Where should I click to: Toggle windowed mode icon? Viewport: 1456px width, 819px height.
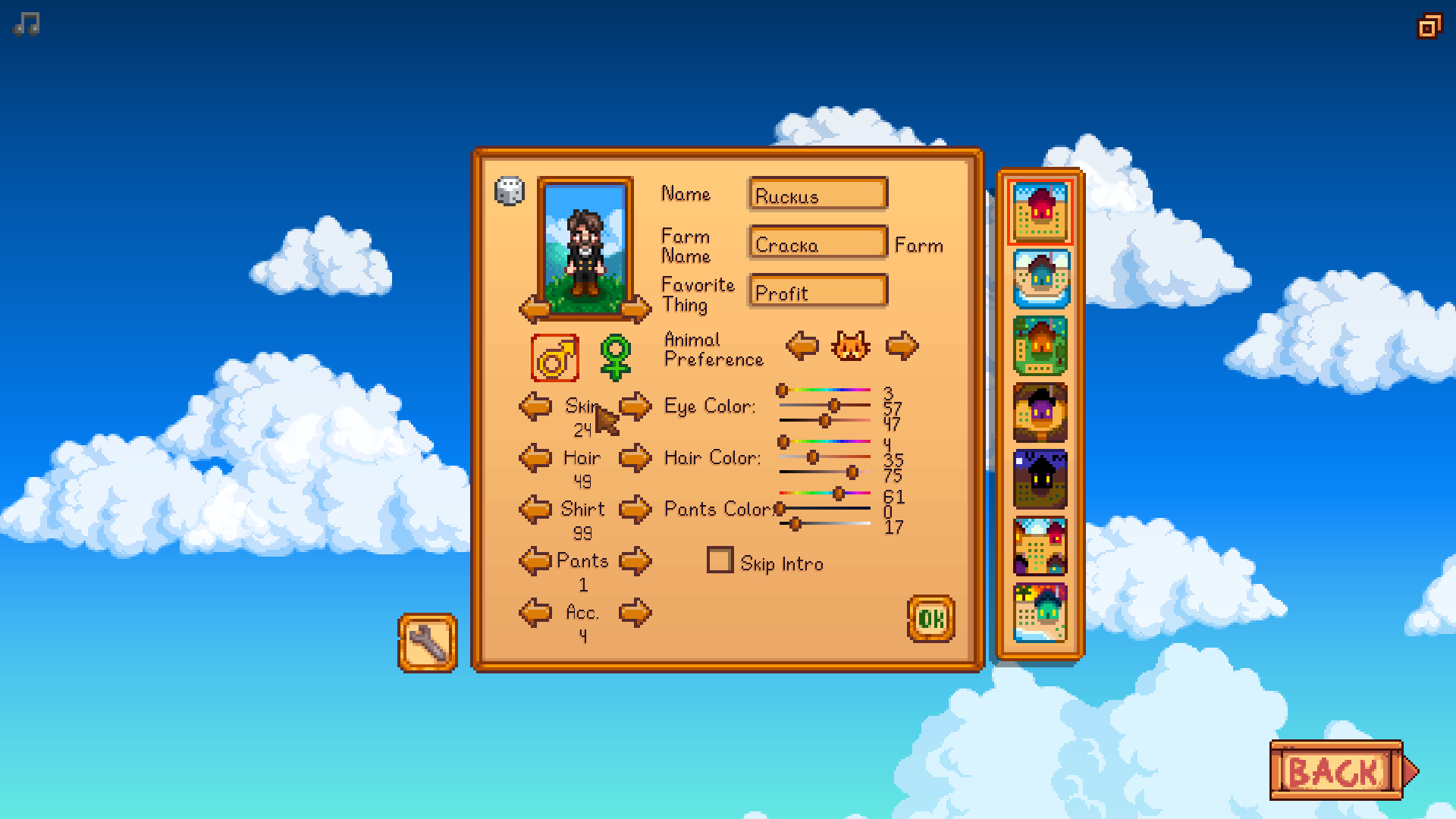coord(1429,27)
